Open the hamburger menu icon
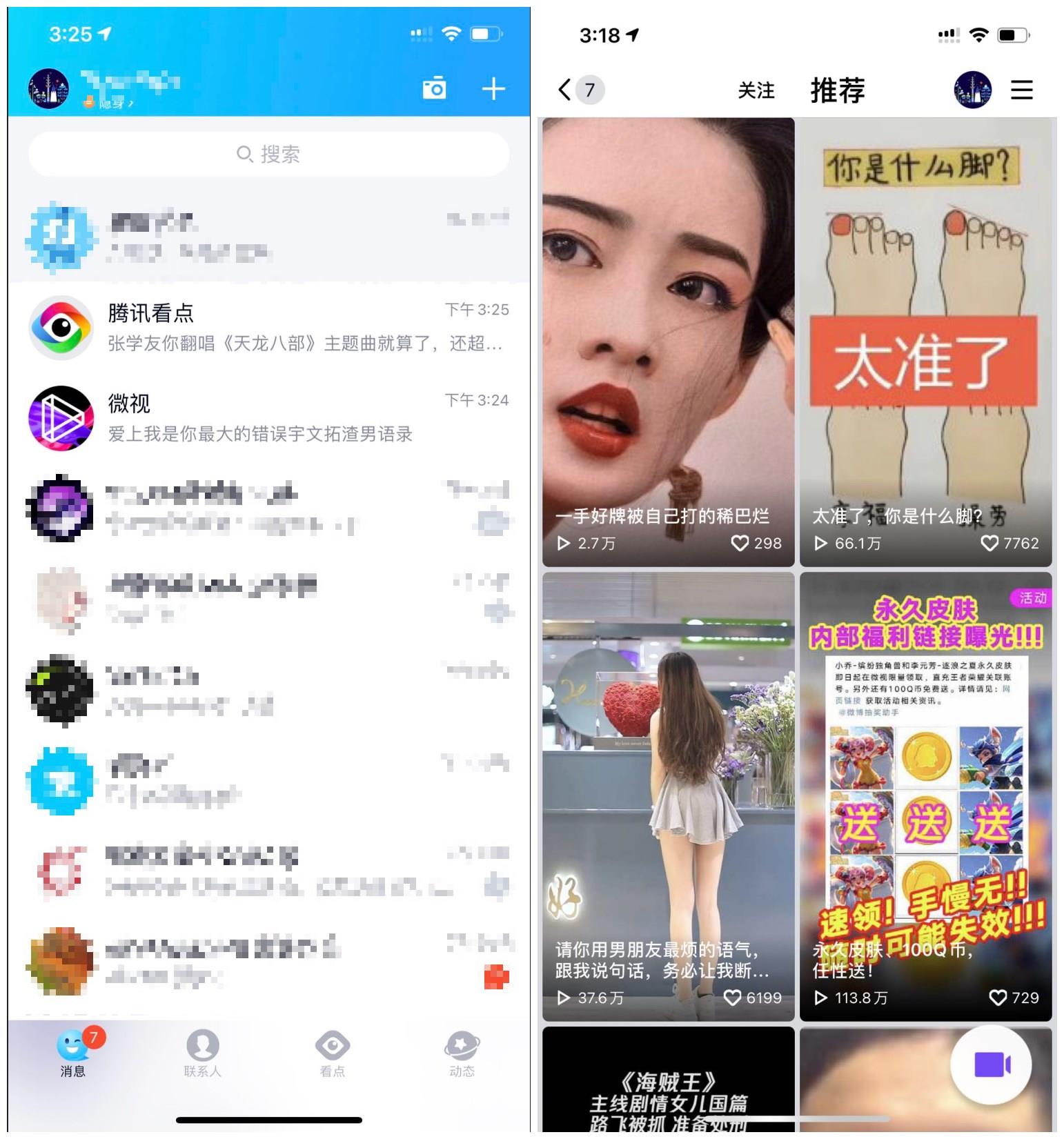Viewport: 1064px width, 1139px height. tap(1022, 90)
